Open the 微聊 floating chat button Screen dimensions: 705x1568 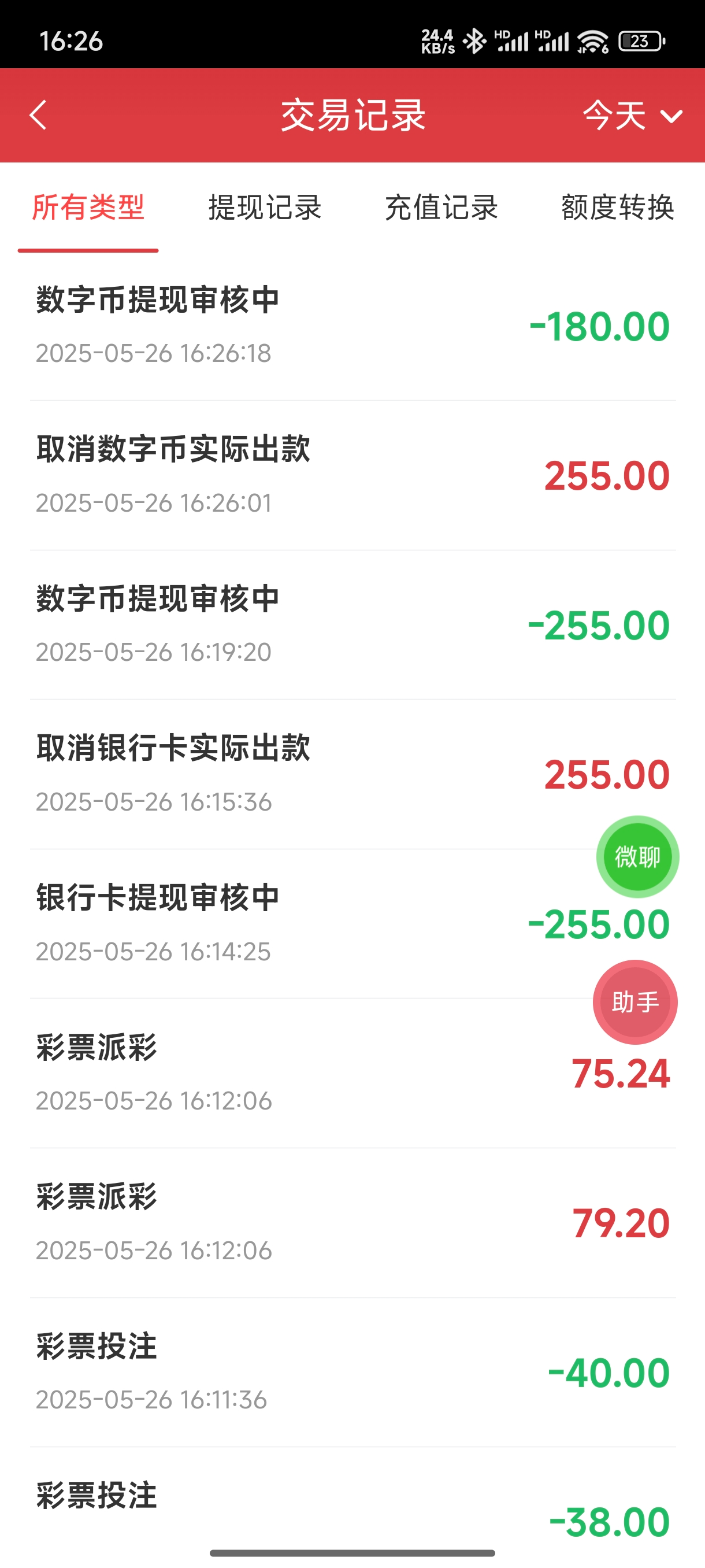pos(637,856)
